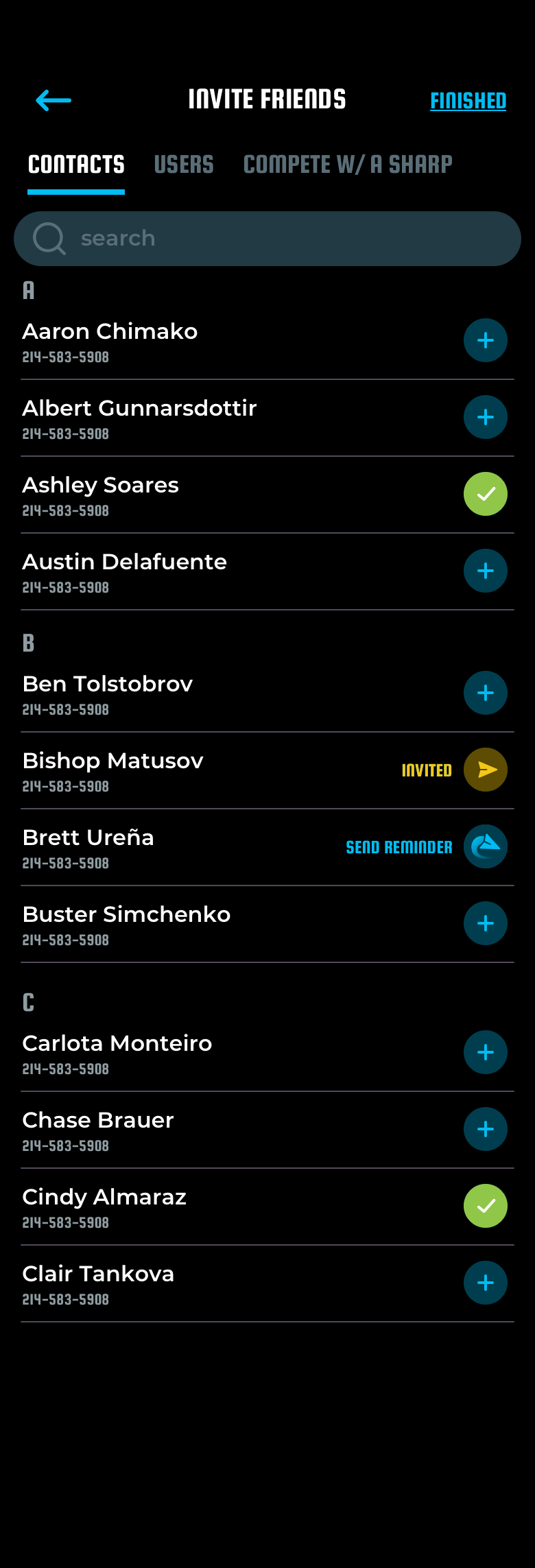Send reminder to Brett Ureña
Viewport: 535px width, 1568px height.
pos(486,846)
